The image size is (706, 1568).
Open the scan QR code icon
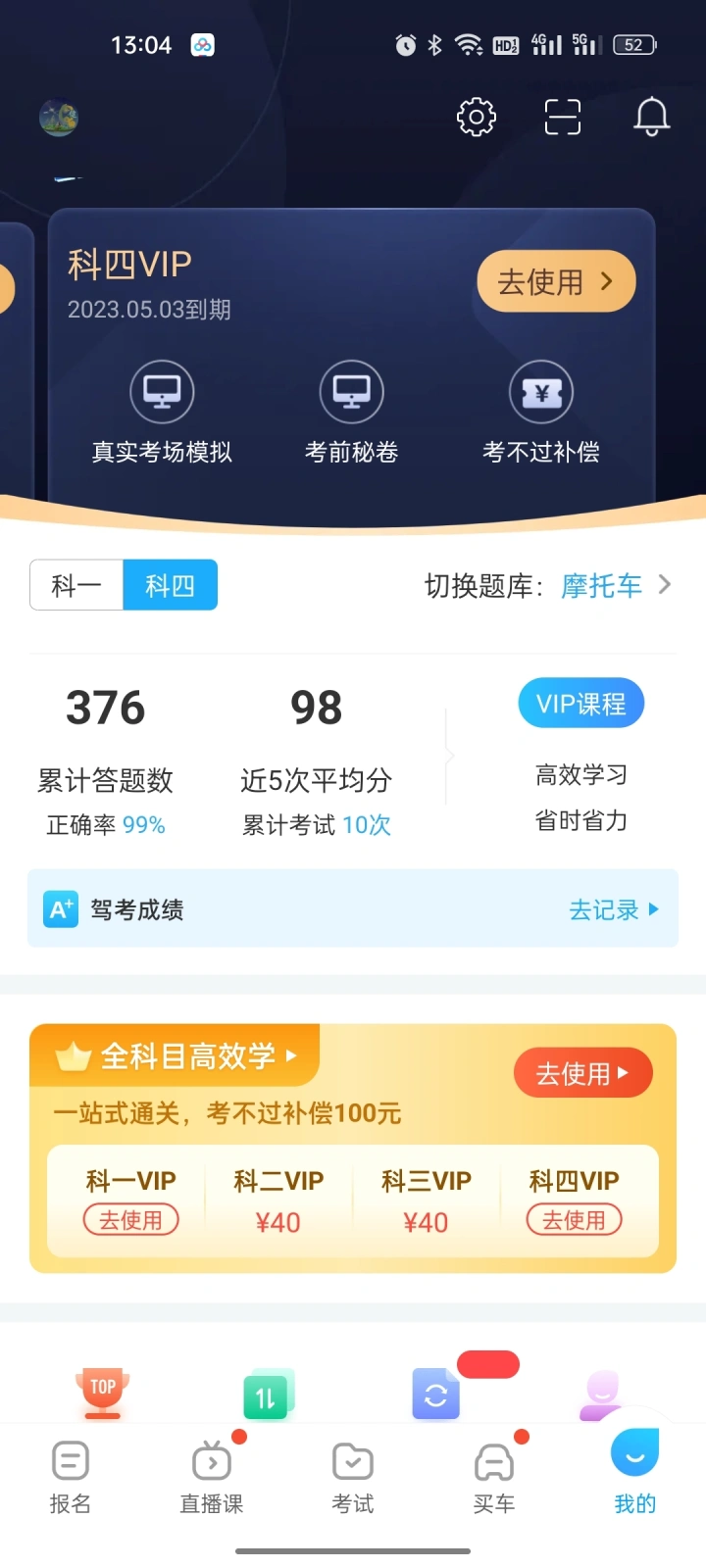[563, 118]
